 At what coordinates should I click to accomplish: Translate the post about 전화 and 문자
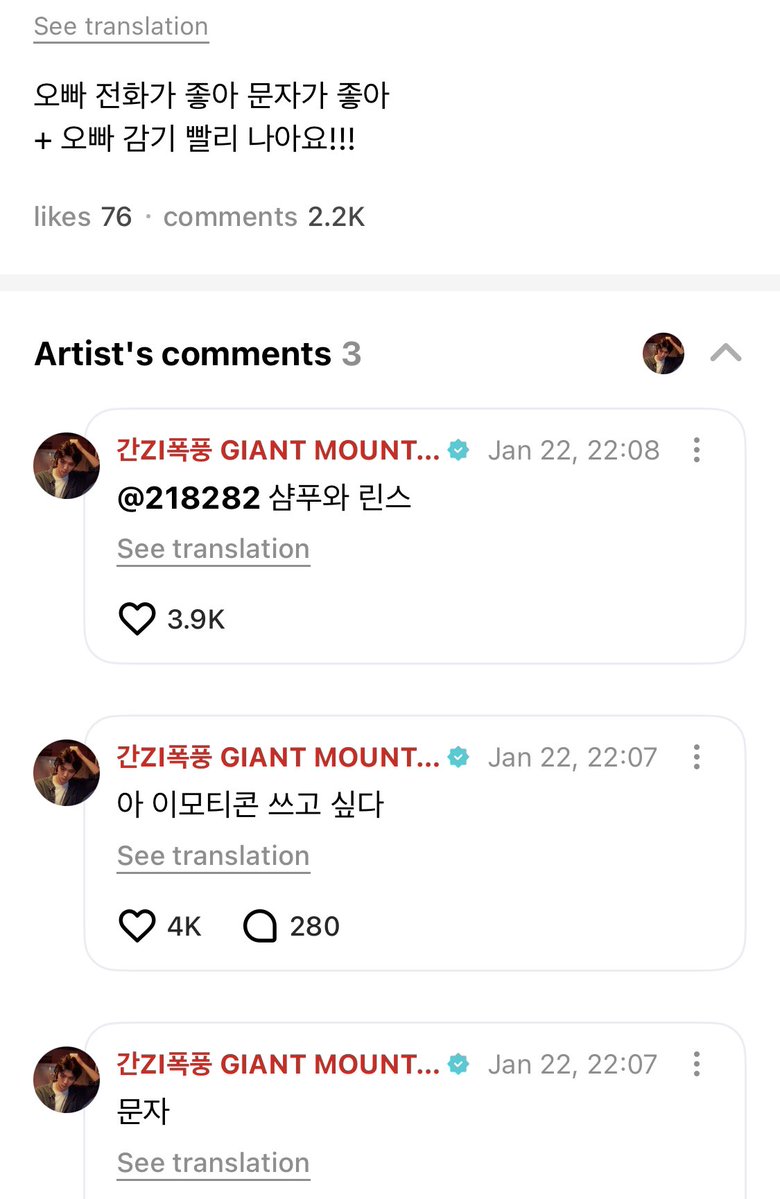(121, 27)
